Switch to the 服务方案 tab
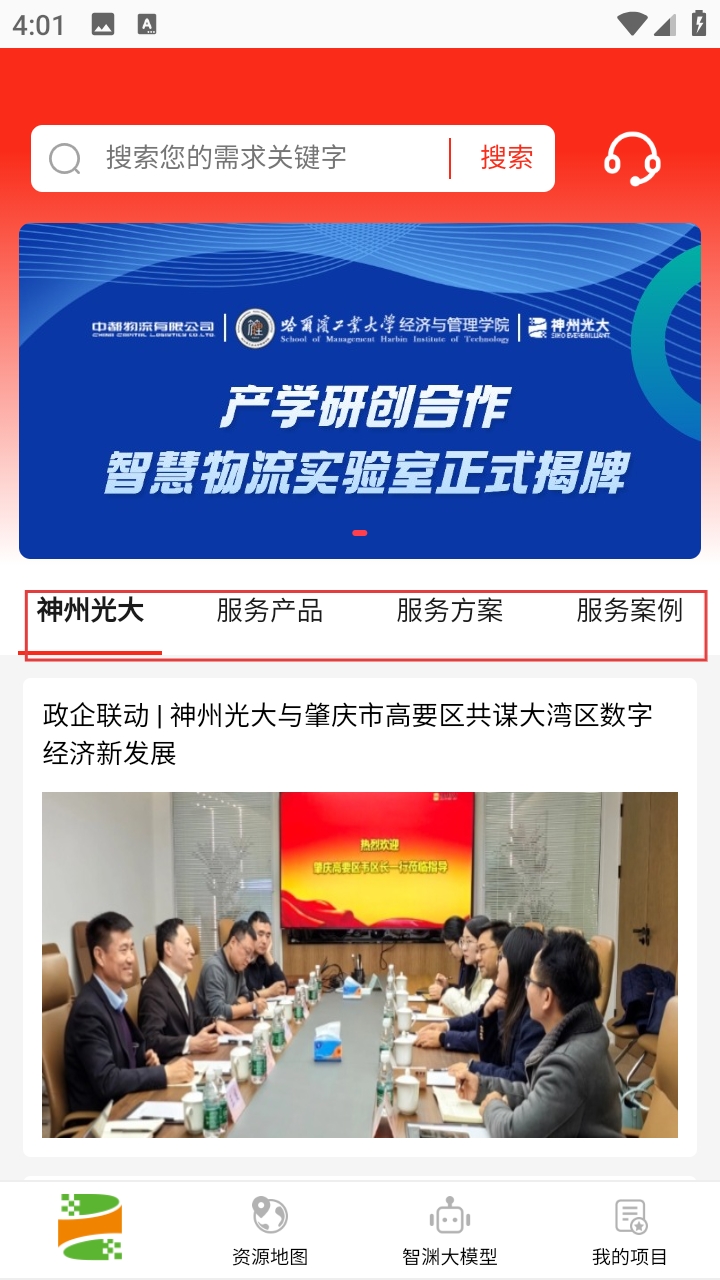 (450, 611)
